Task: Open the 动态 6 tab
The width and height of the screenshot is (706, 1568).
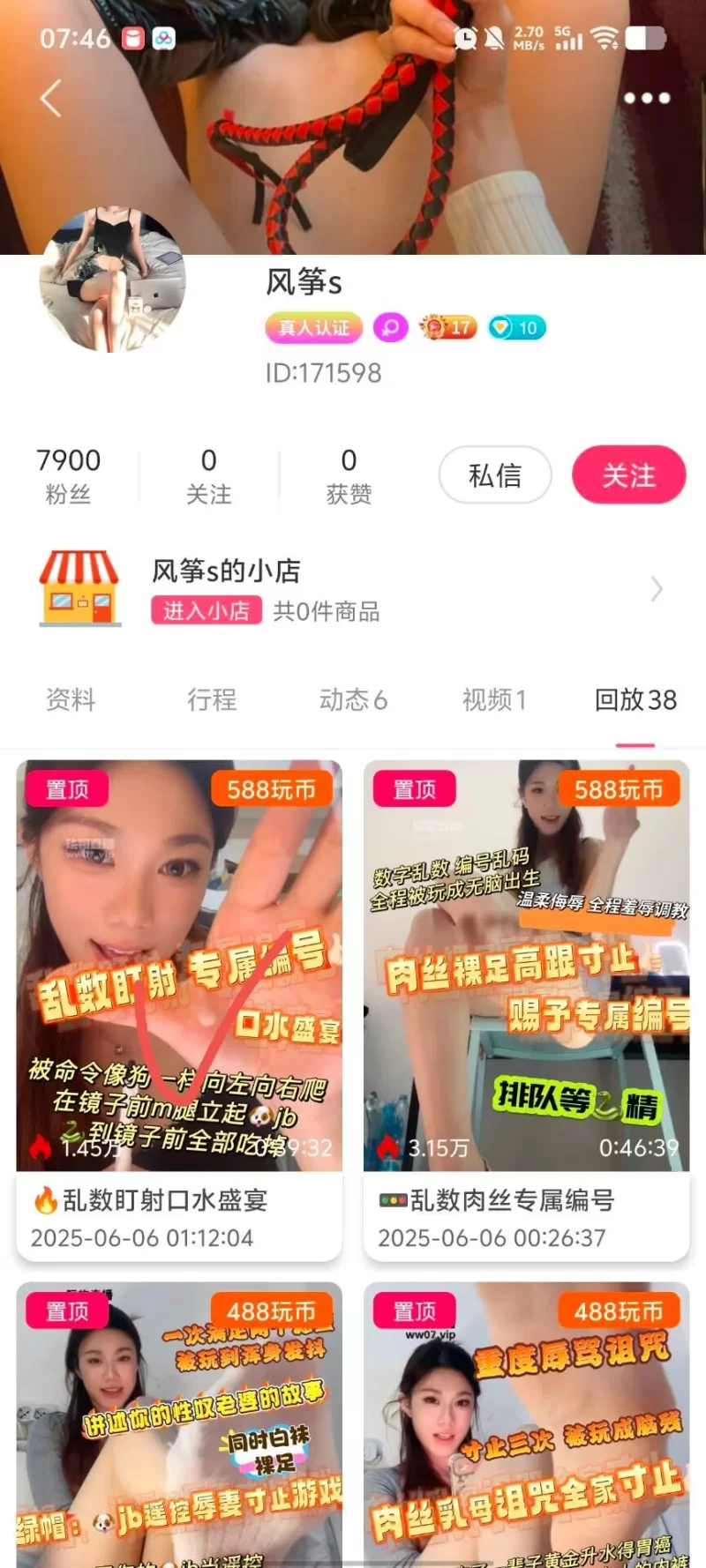Action: point(353,700)
